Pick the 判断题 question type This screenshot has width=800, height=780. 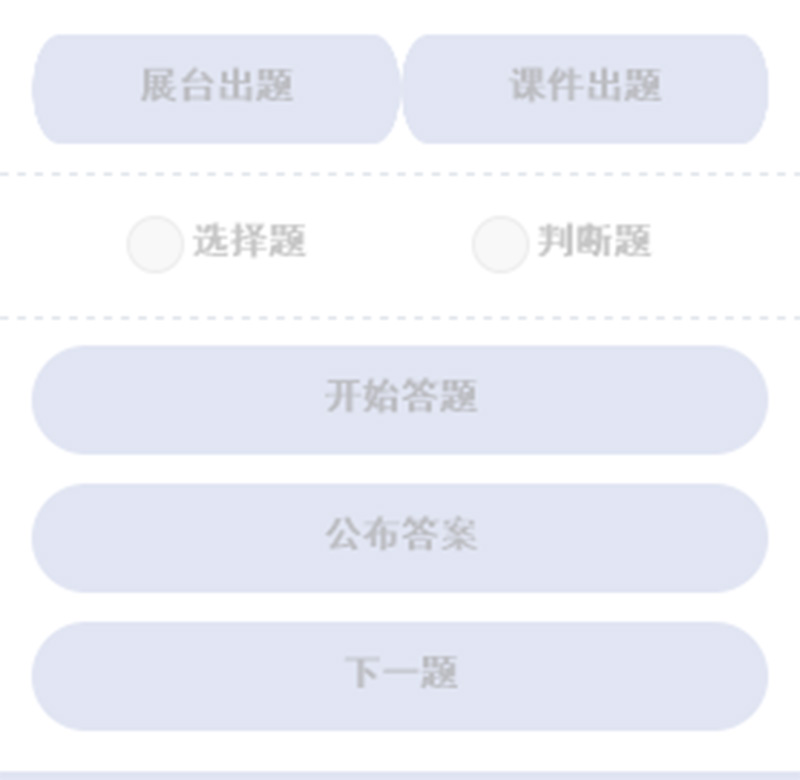point(500,244)
